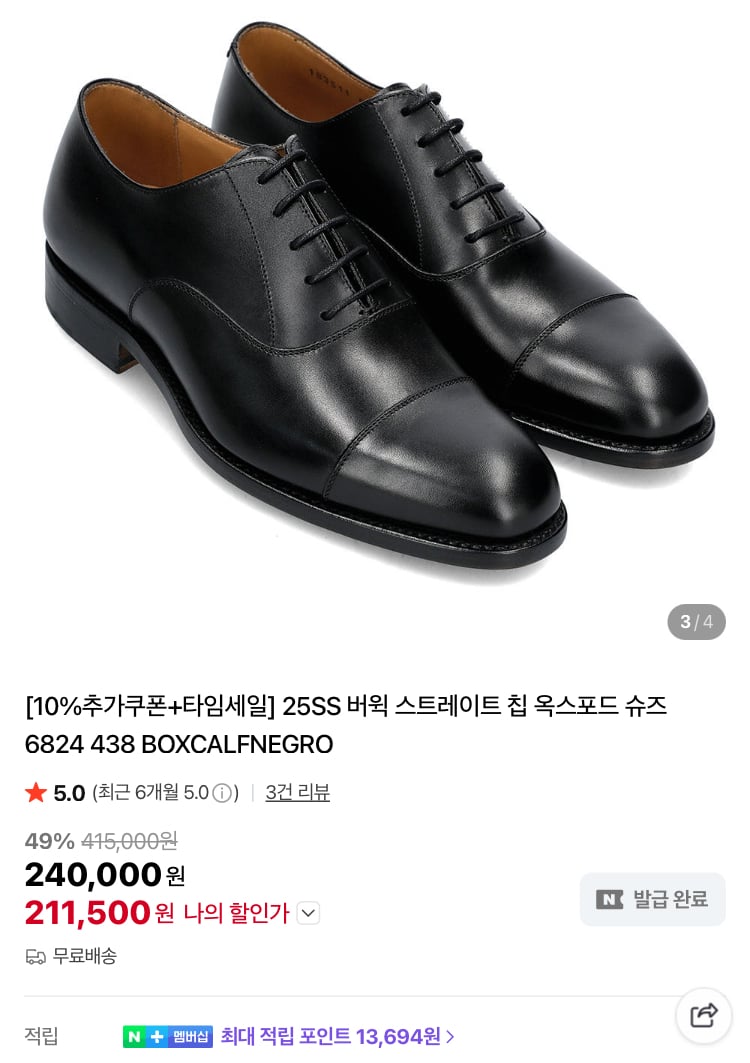750x1063 pixels.
Task: Tap the 발급 완료 coupon button
Action: (x=652, y=899)
